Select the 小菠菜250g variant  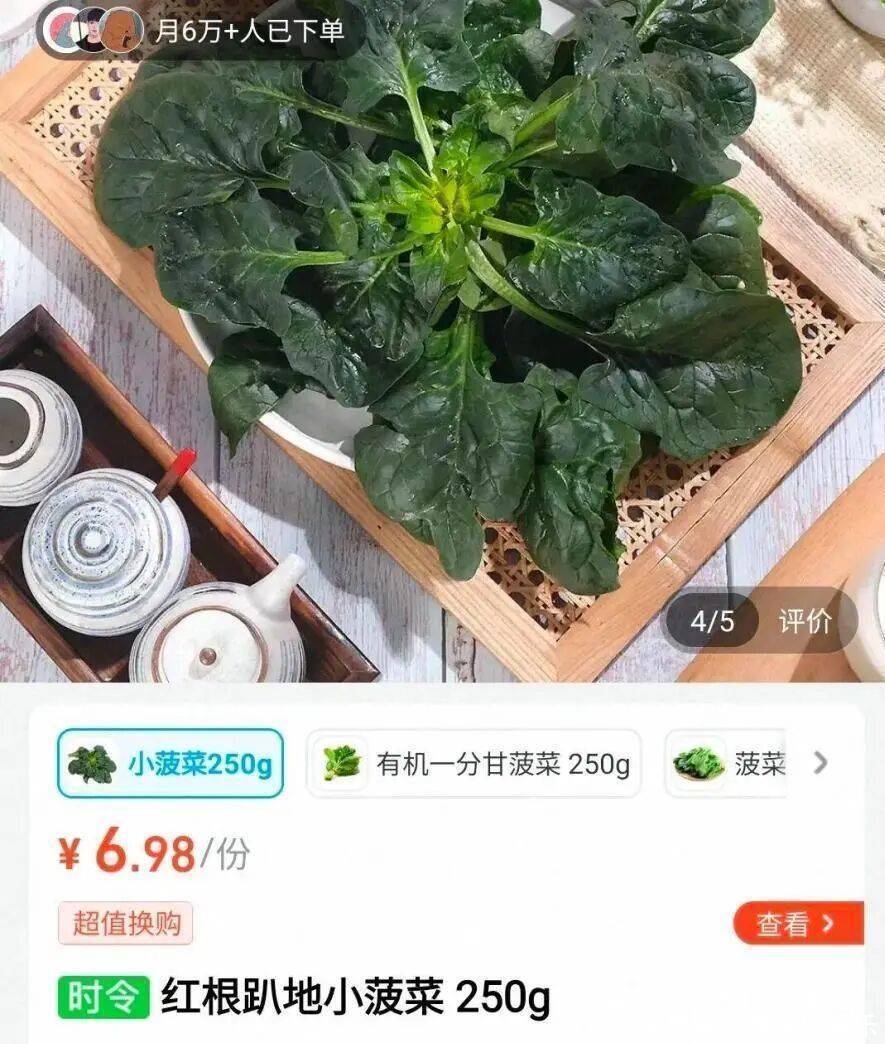point(170,764)
